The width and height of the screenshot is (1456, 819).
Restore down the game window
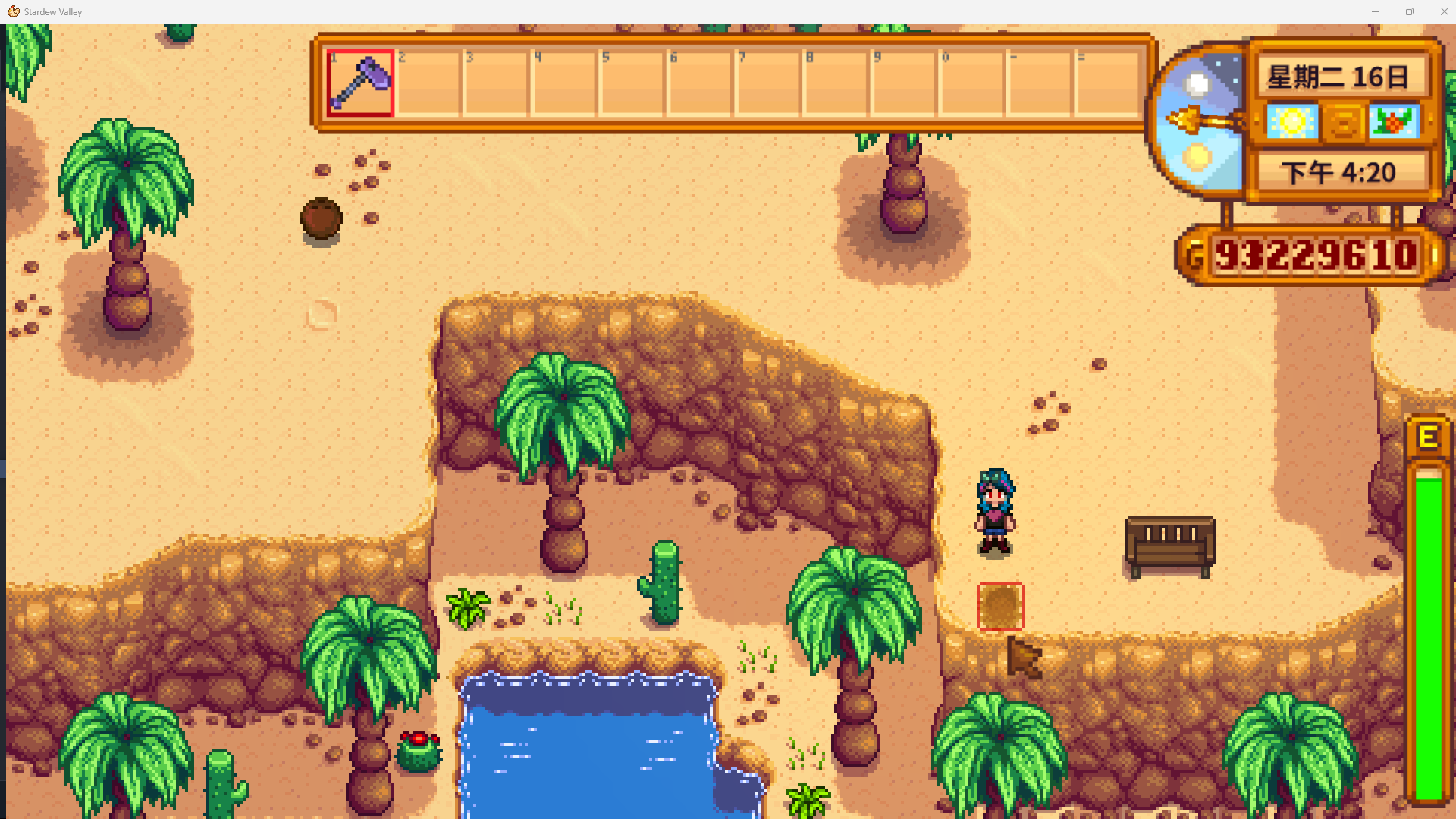point(1410,11)
